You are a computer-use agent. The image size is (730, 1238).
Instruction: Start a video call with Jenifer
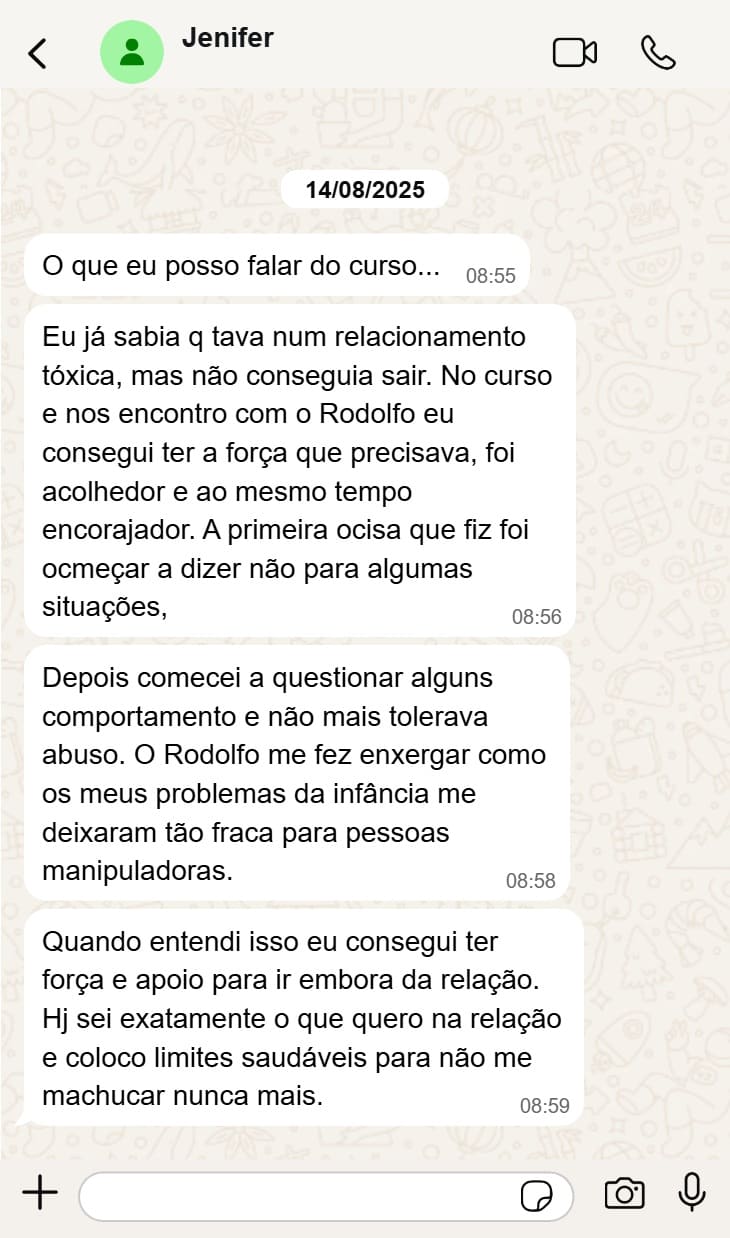tap(574, 53)
